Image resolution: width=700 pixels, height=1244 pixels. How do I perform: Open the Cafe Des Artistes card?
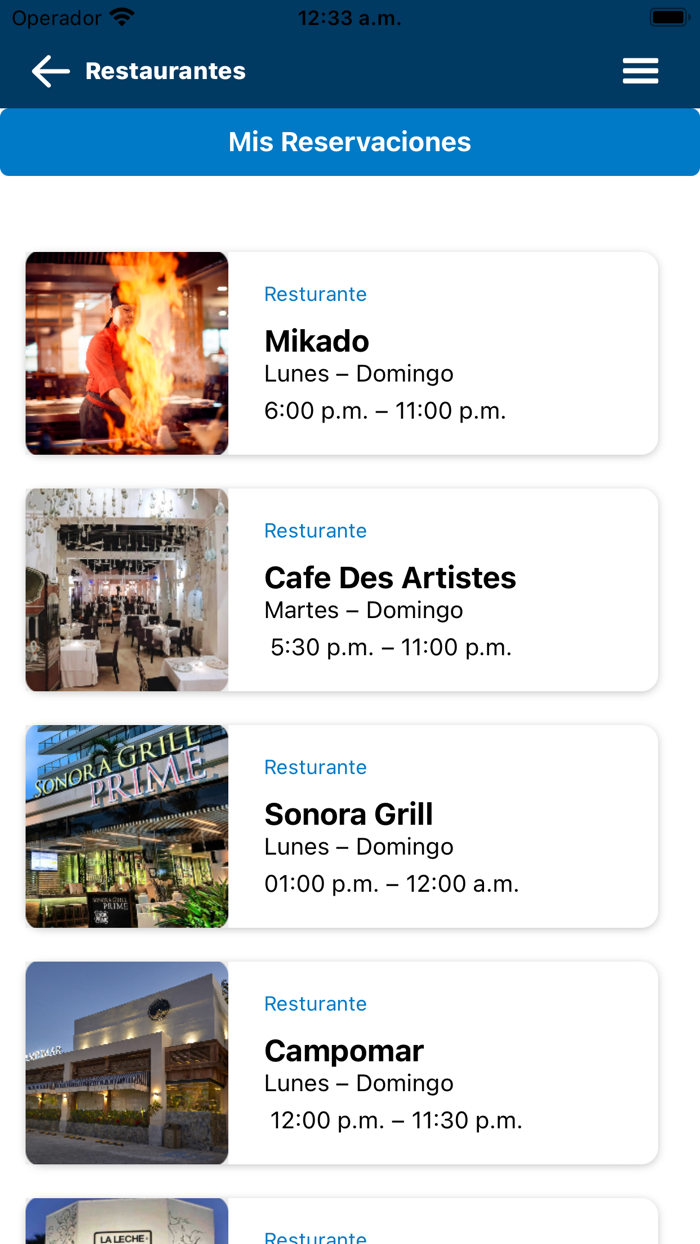(342, 590)
